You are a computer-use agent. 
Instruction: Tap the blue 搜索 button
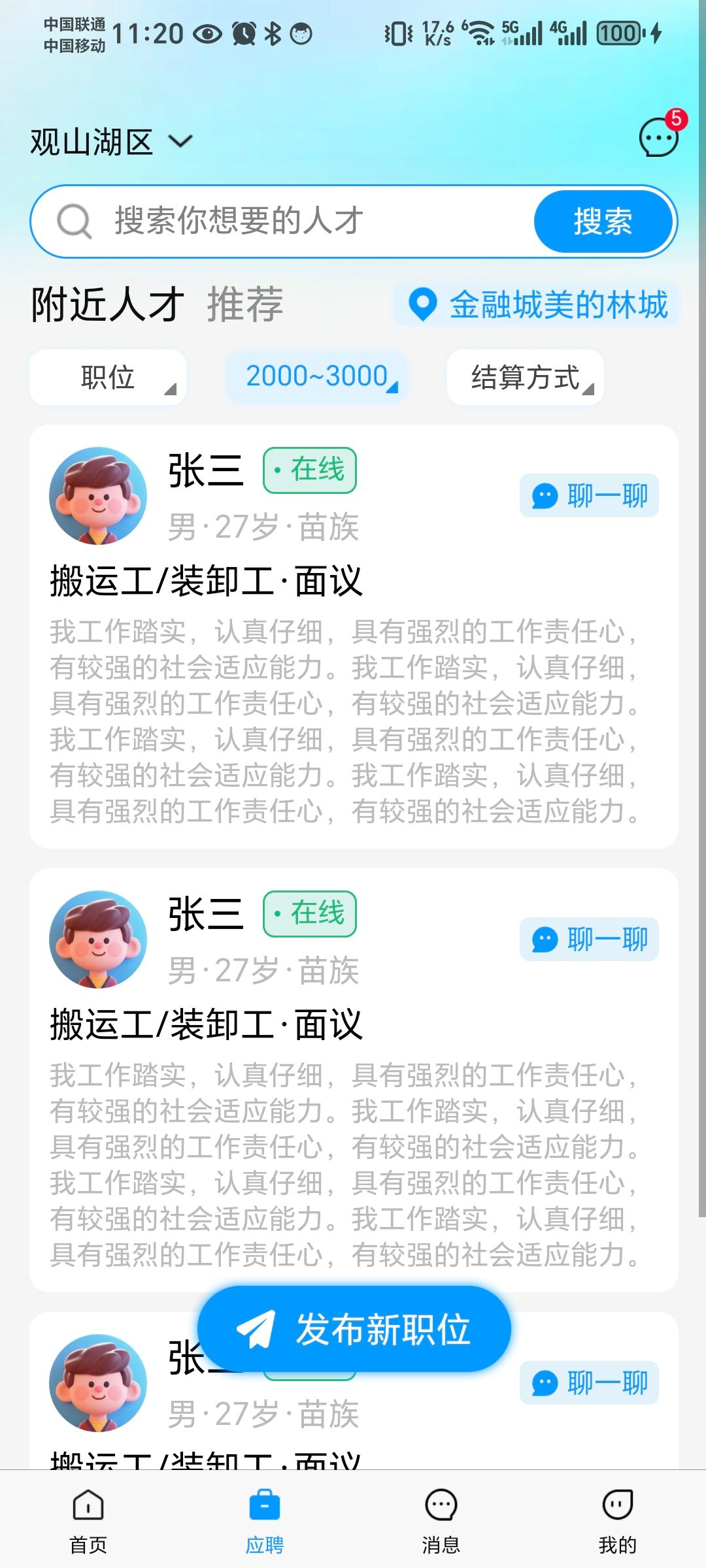pyautogui.click(x=603, y=221)
